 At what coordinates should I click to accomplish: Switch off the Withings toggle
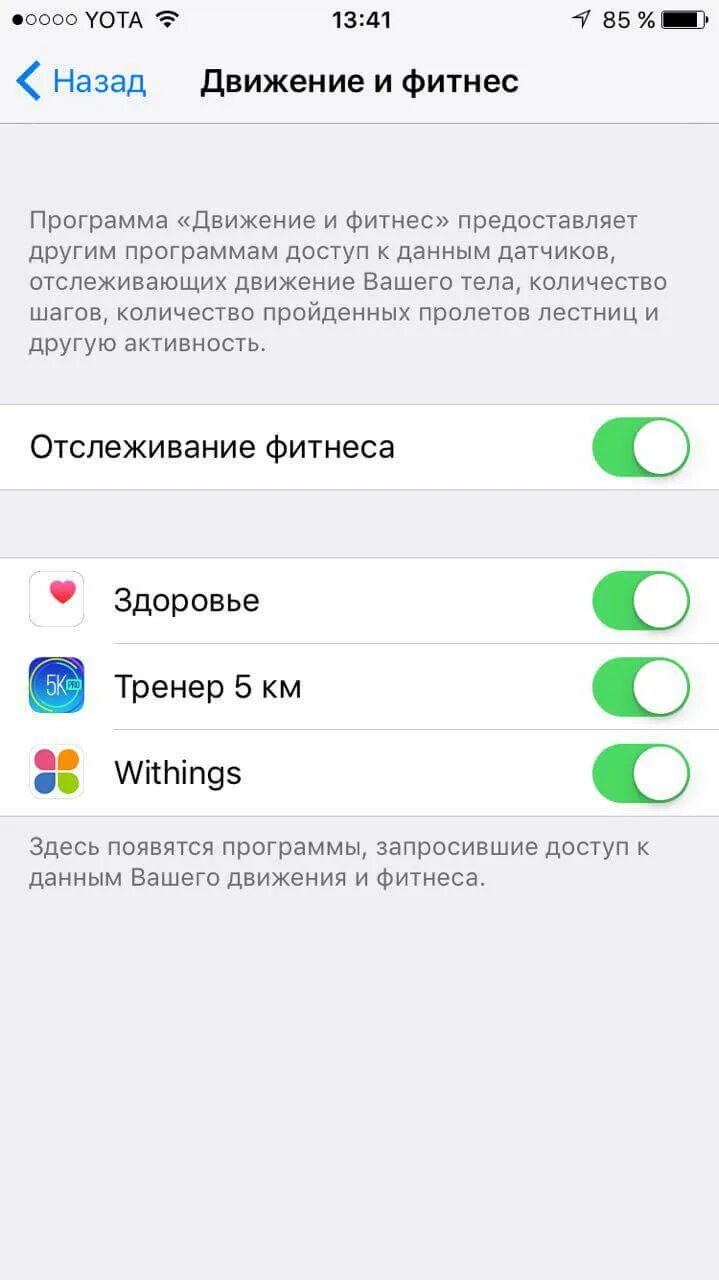tap(641, 773)
